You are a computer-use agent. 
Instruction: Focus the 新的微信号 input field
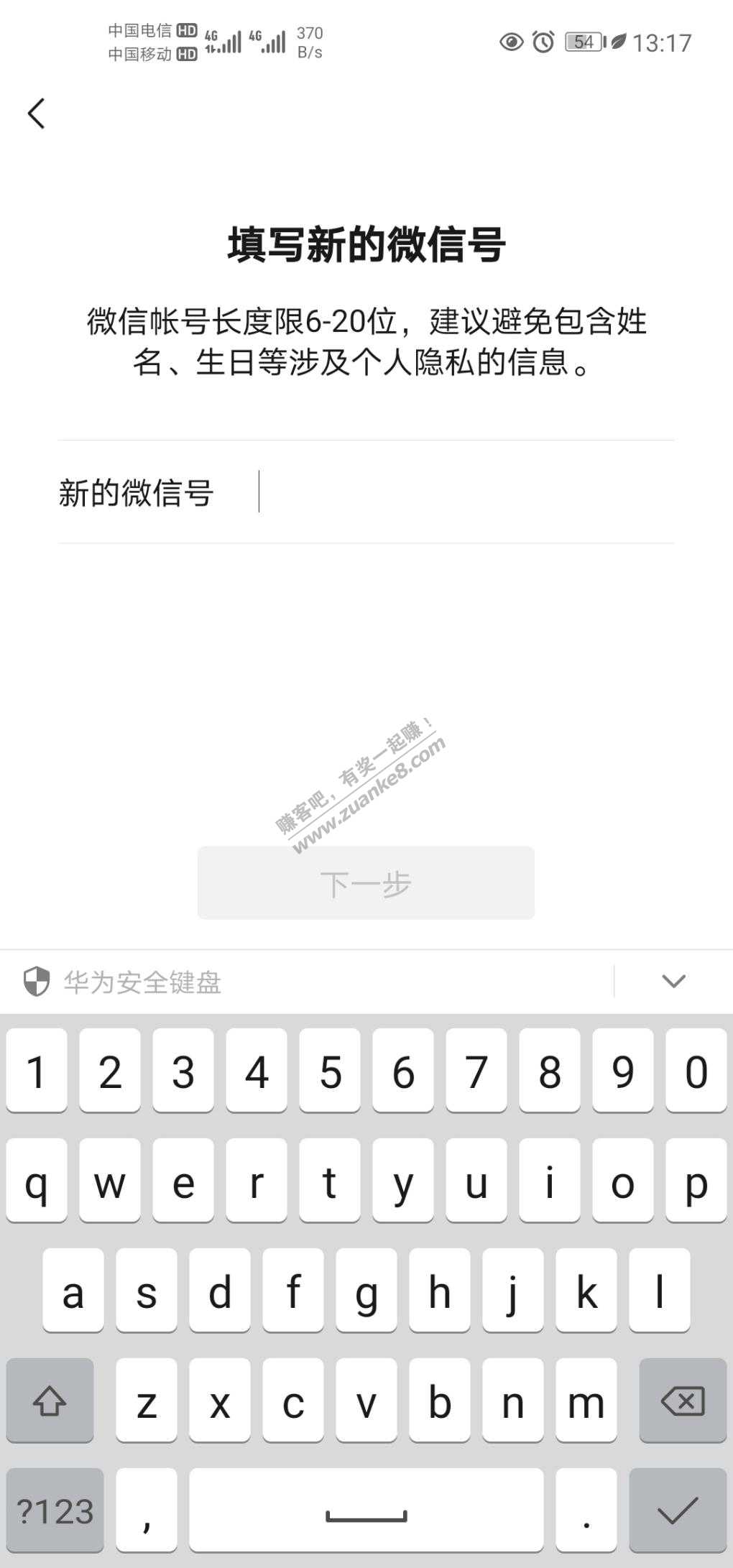click(460, 492)
